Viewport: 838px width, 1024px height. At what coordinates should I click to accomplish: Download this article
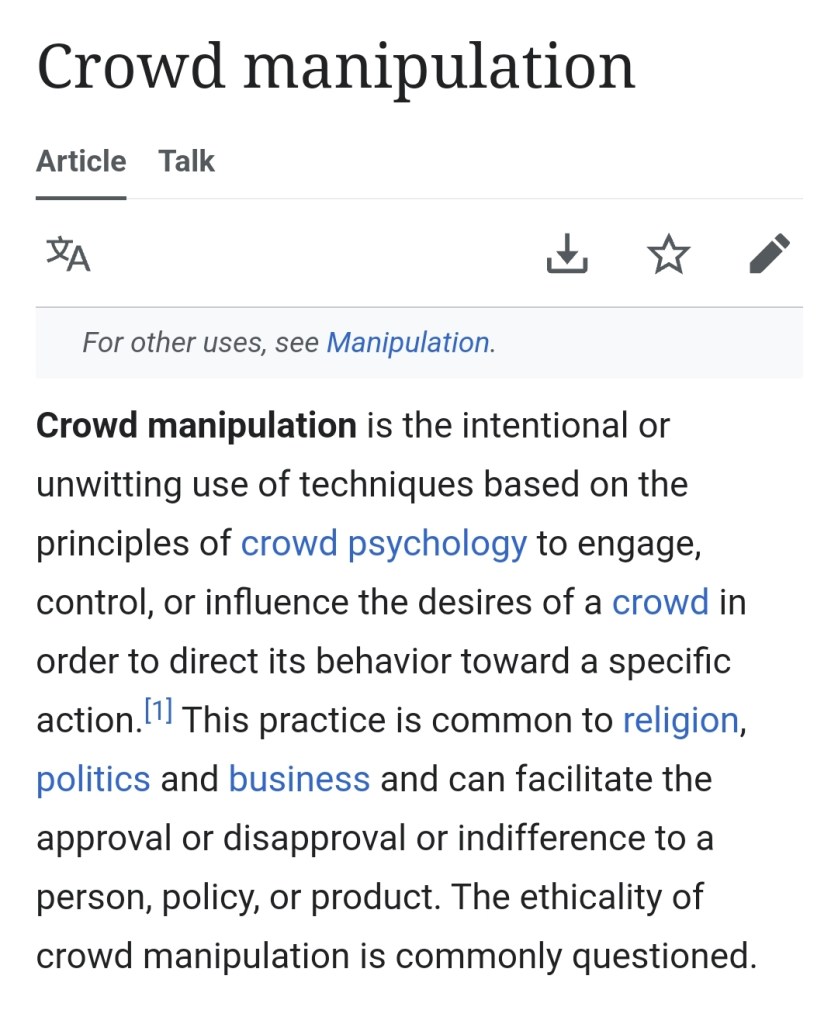567,254
